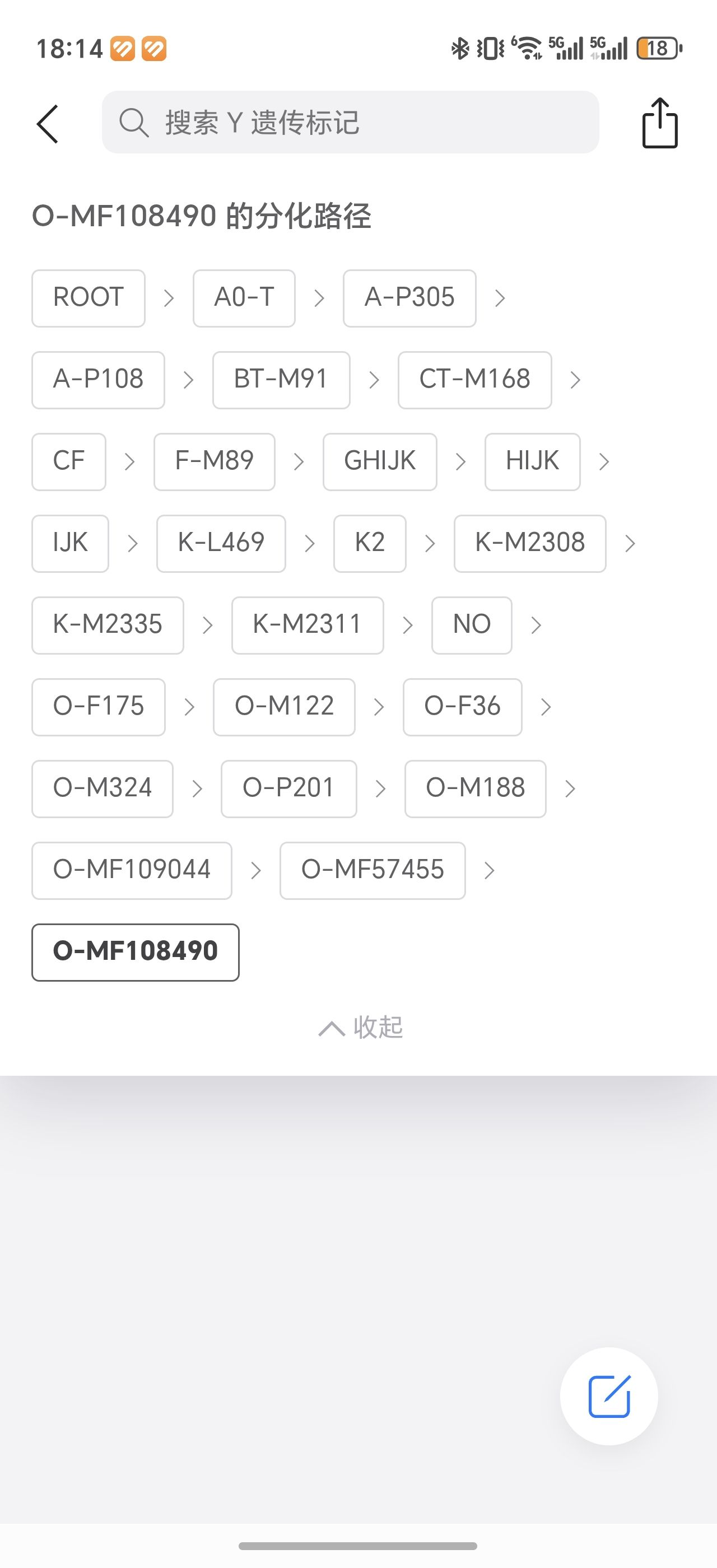Viewport: 717px width, 1568px height.
Task: Tap the Y genetic marker search field
Action: [x=350, y=122]
